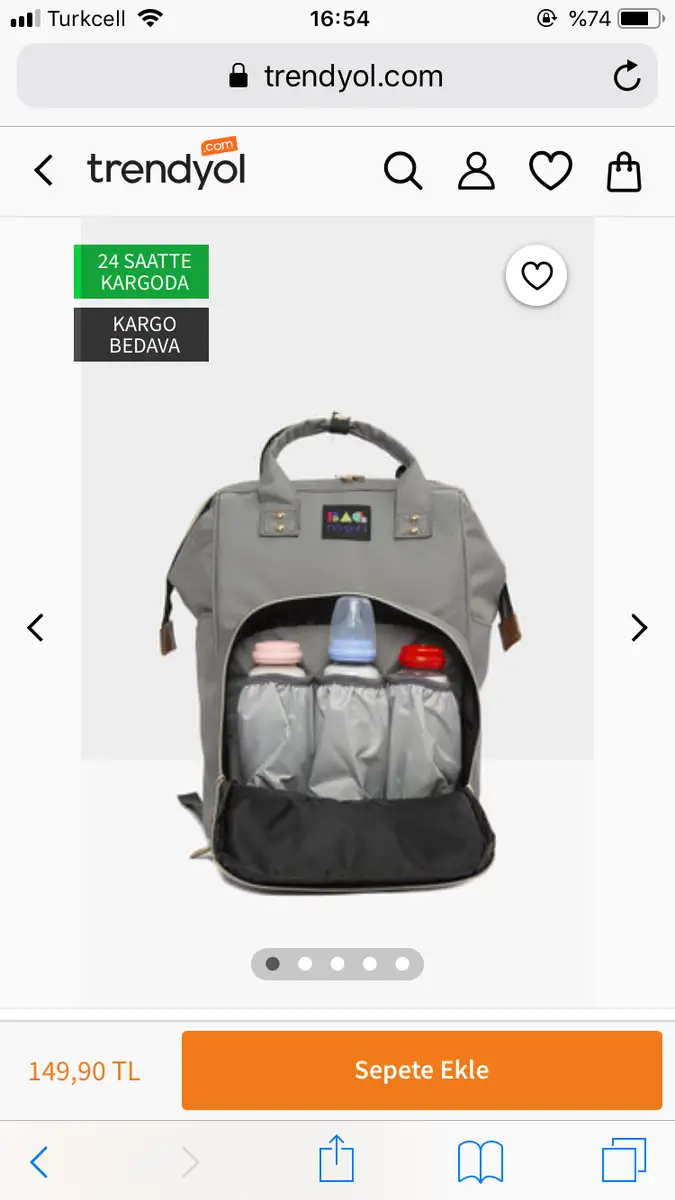This screenshot has height=1200, width=675.
Task: Add this backpack to favorites
Action: [x=537, y=276]
